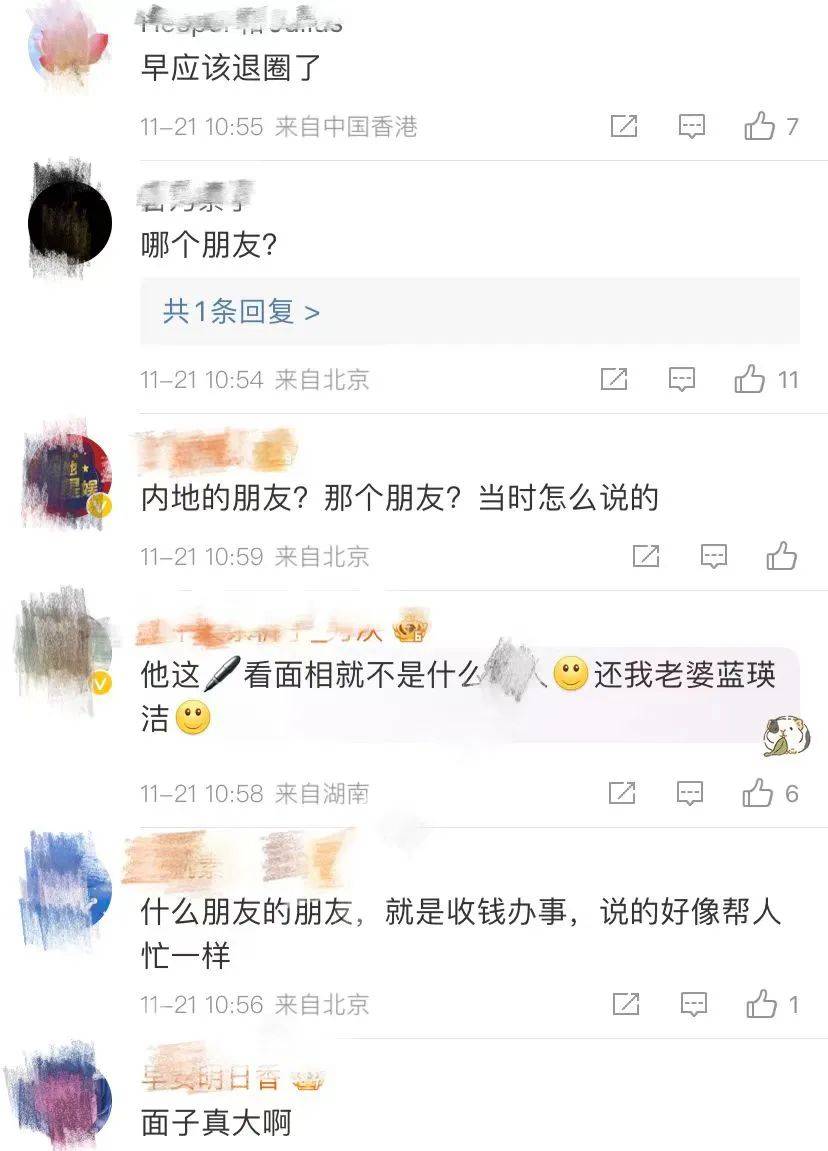
Task: Like the comment mentioning 蓝瑛洁
Action: (758, 793)
